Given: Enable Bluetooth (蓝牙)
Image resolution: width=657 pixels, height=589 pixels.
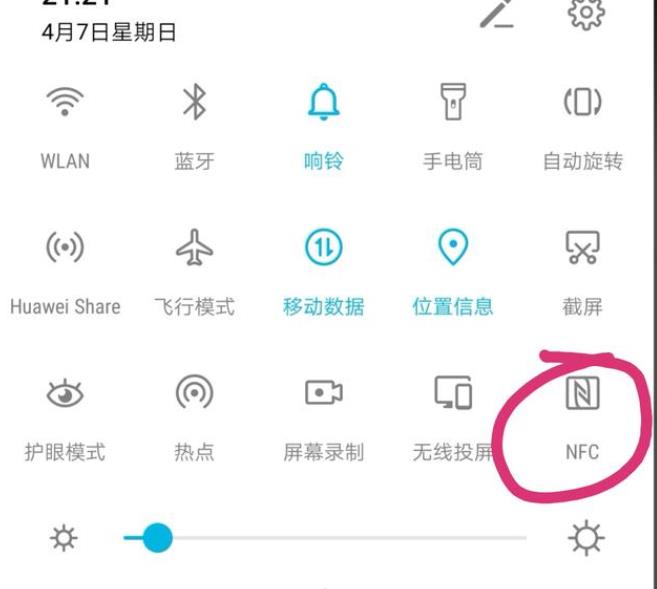Looking at the screenshot, I should click(x=194, y=103).
